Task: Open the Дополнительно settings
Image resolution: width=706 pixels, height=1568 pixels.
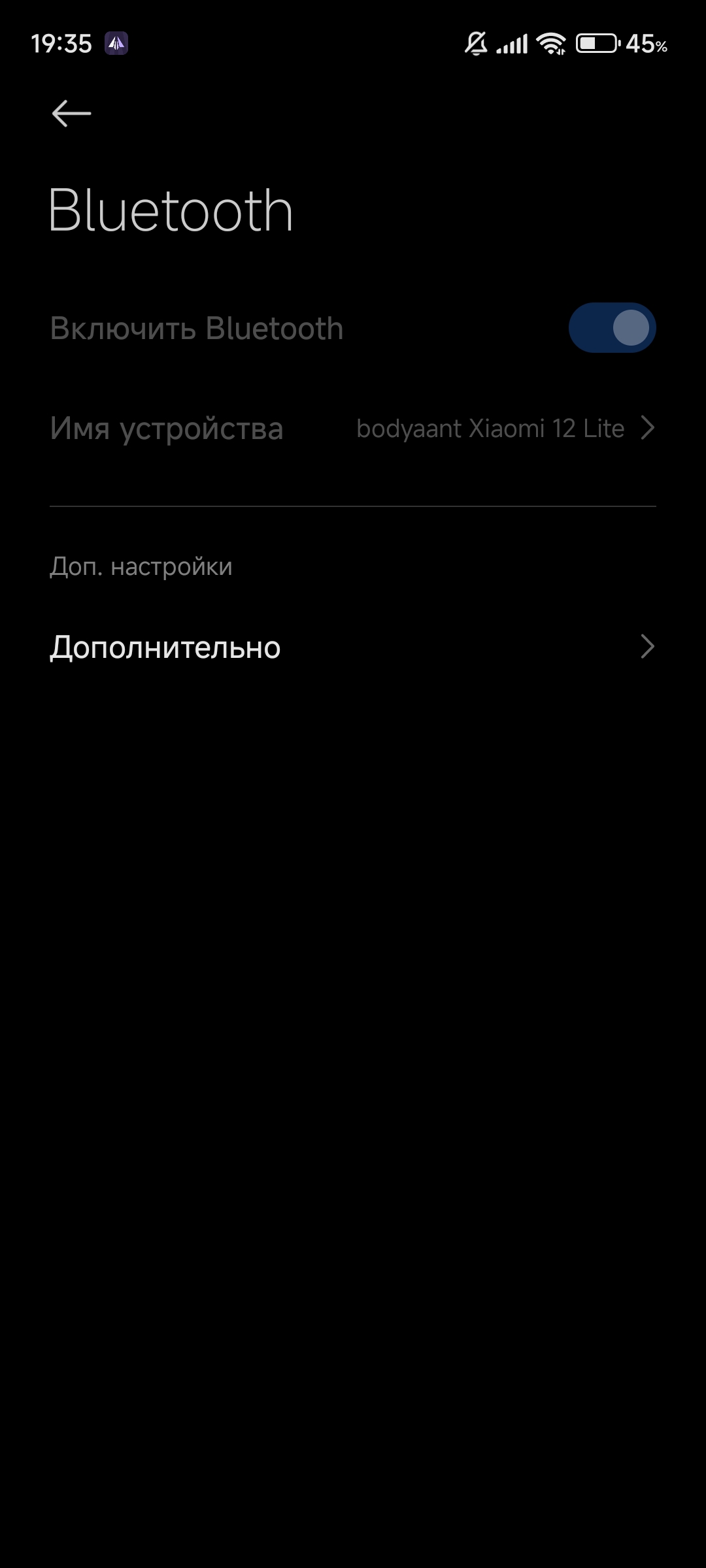Action: (353, 647)
